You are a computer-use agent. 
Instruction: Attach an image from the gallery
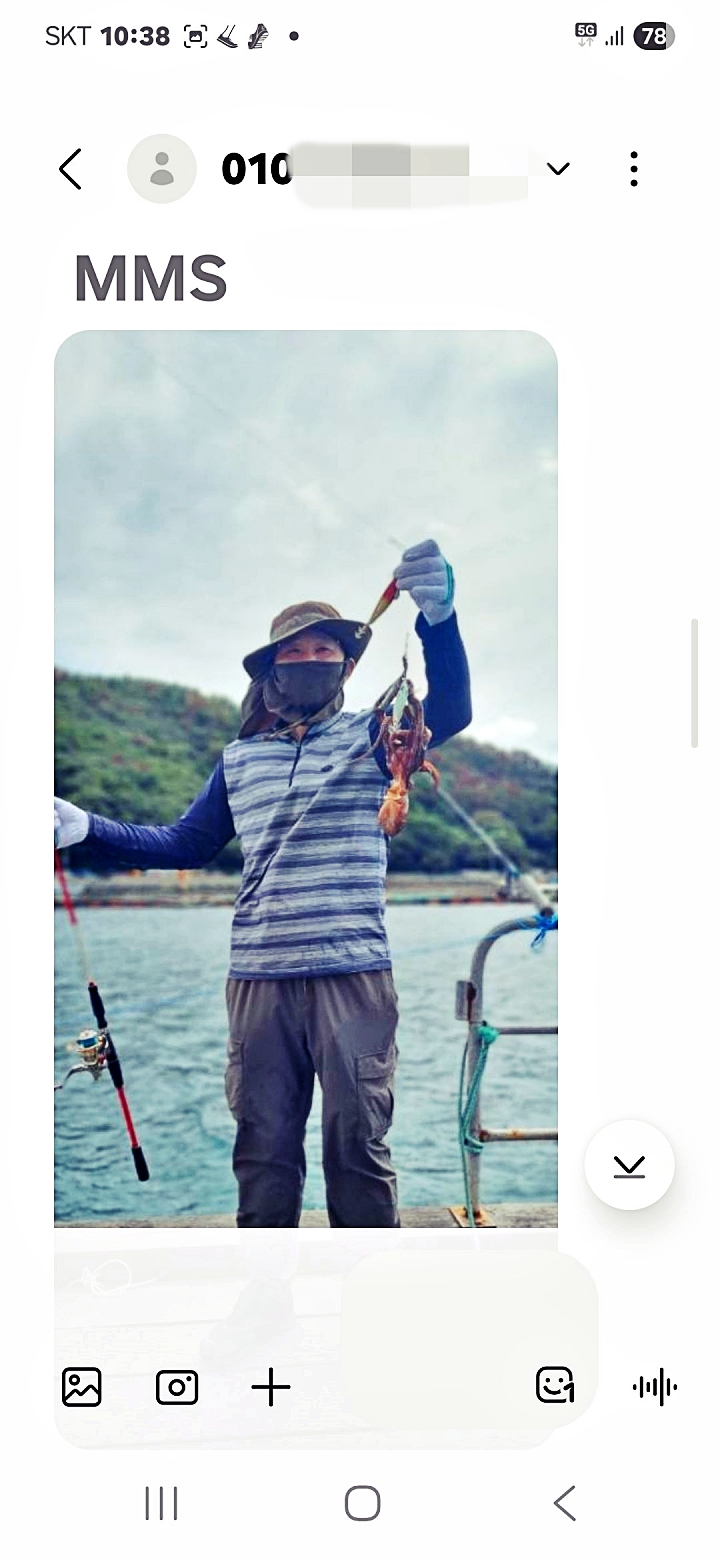pos(82,1387)
